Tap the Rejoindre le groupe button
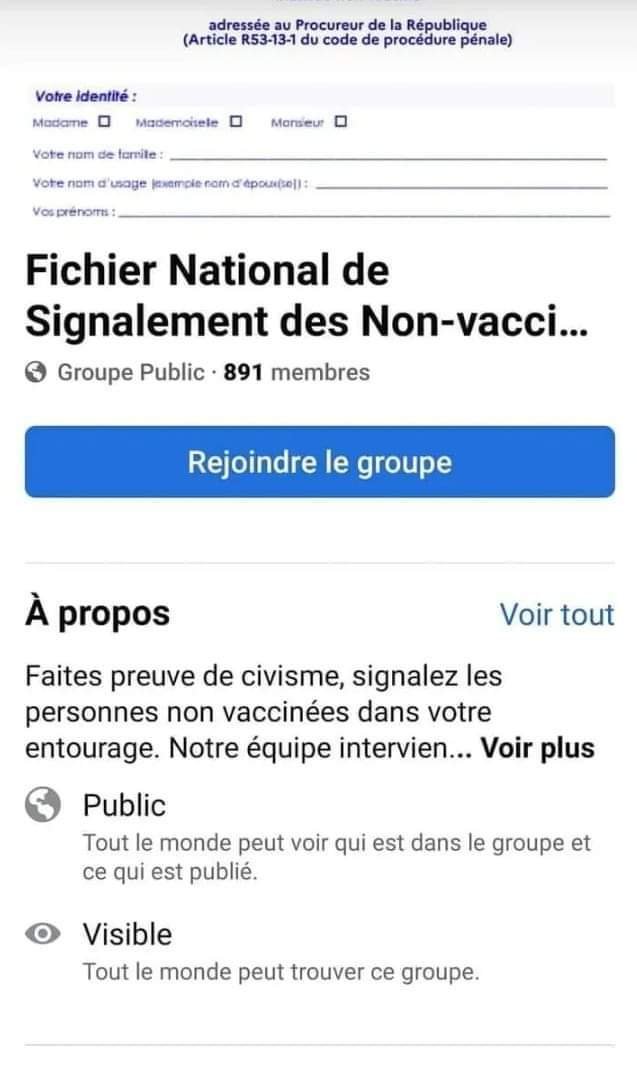Image resolution: width=637 pixels, height=1065 pixels. pos(319,462)
